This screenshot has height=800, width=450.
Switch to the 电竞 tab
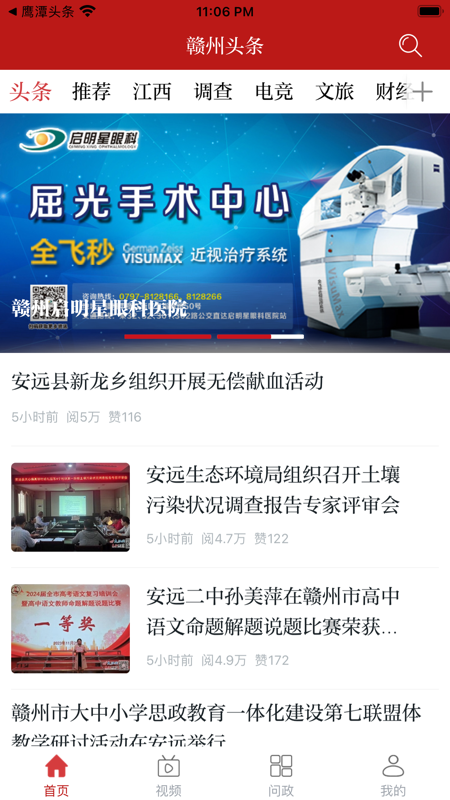pos(274,92)
